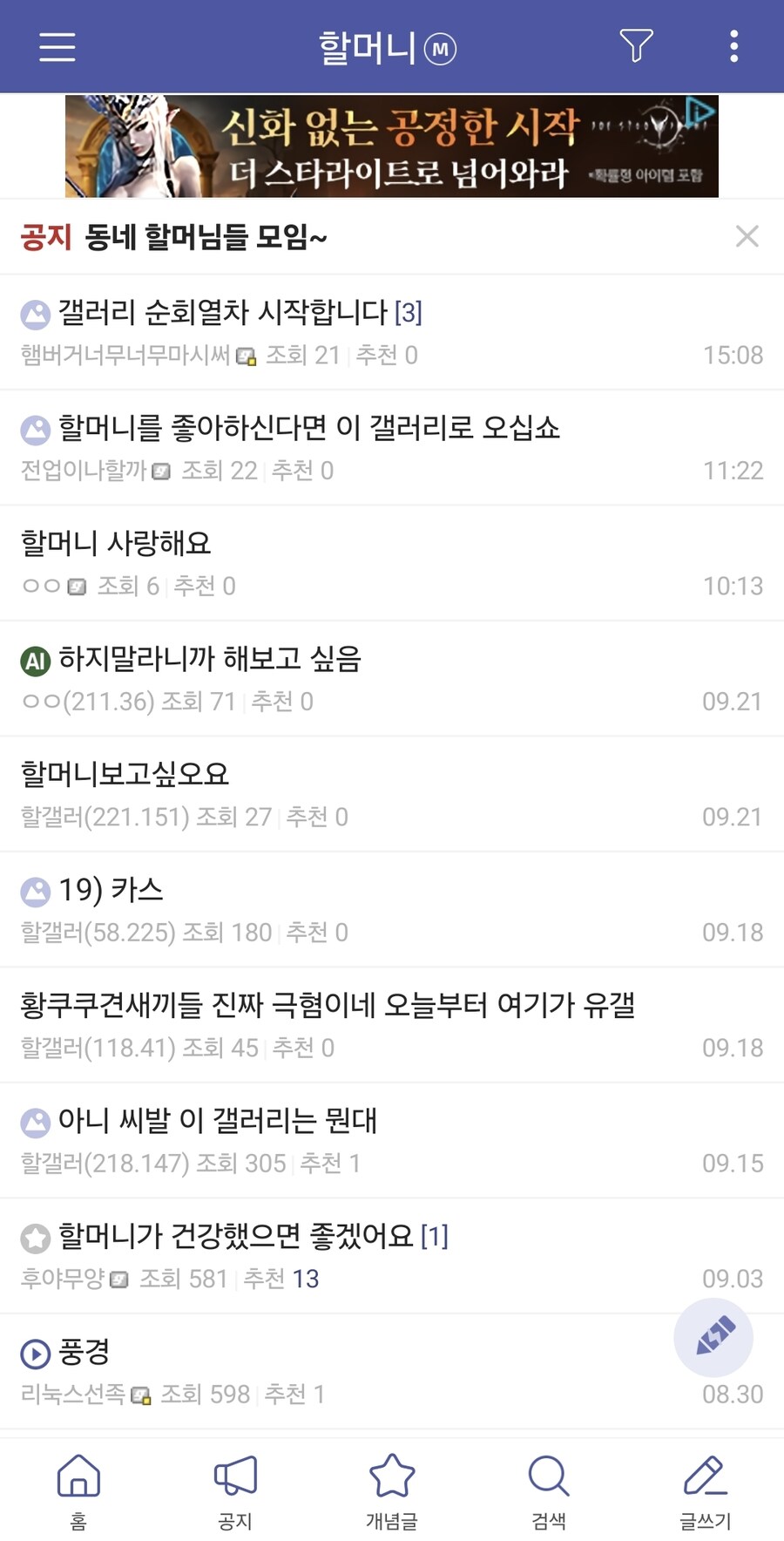Open the three-dot overflow menu

pyautogui.click(x=733, y=46)
